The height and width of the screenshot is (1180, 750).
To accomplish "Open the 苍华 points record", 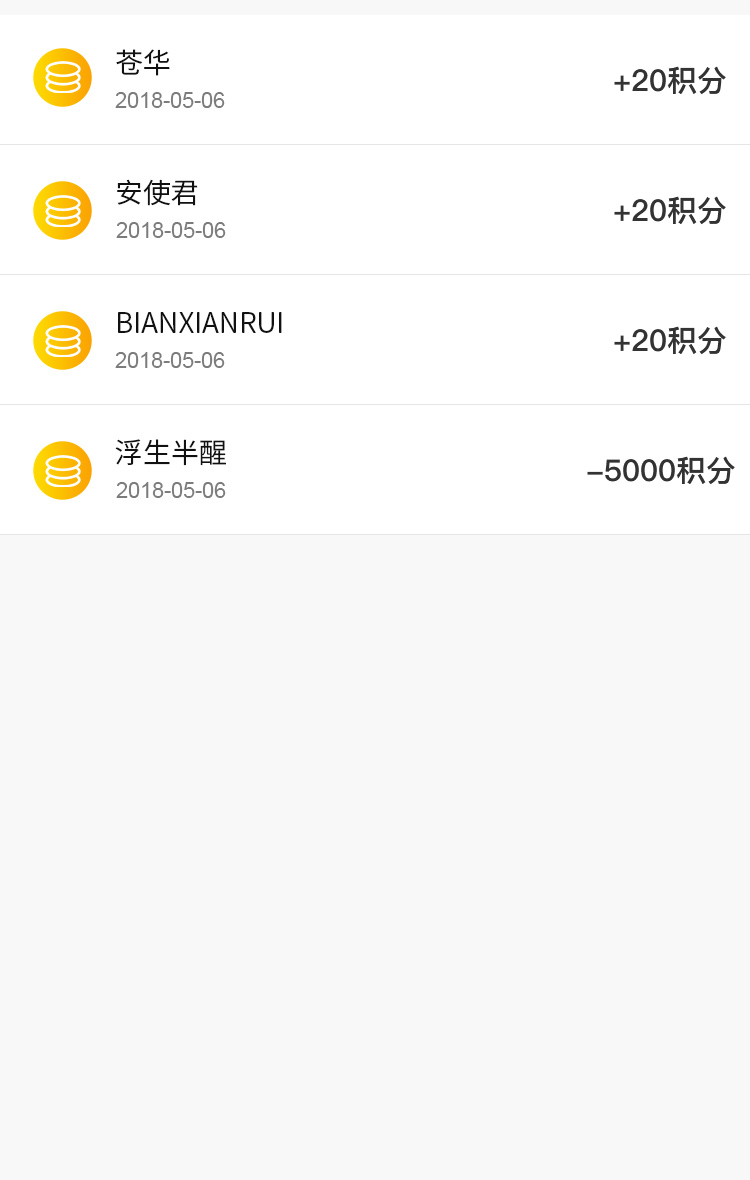I will 375,80.
